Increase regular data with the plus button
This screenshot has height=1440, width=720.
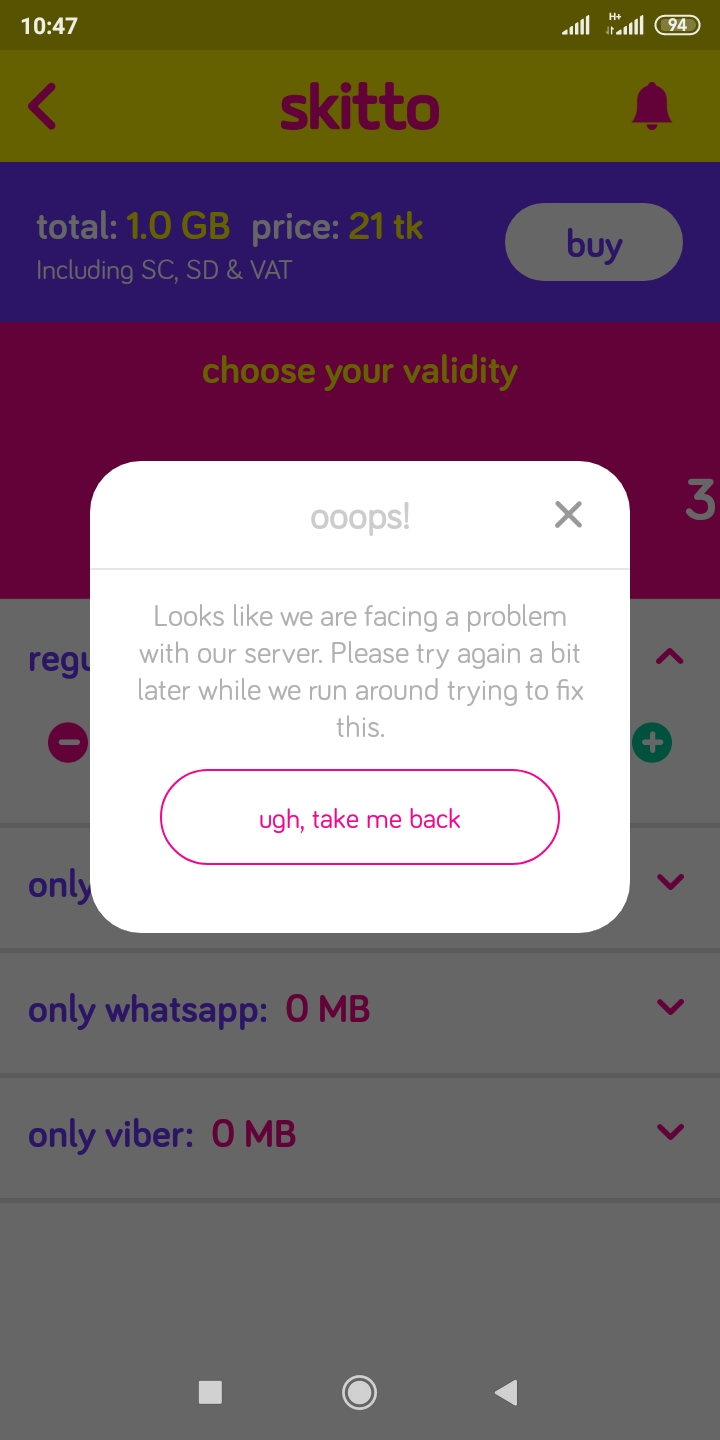(652, 743)
